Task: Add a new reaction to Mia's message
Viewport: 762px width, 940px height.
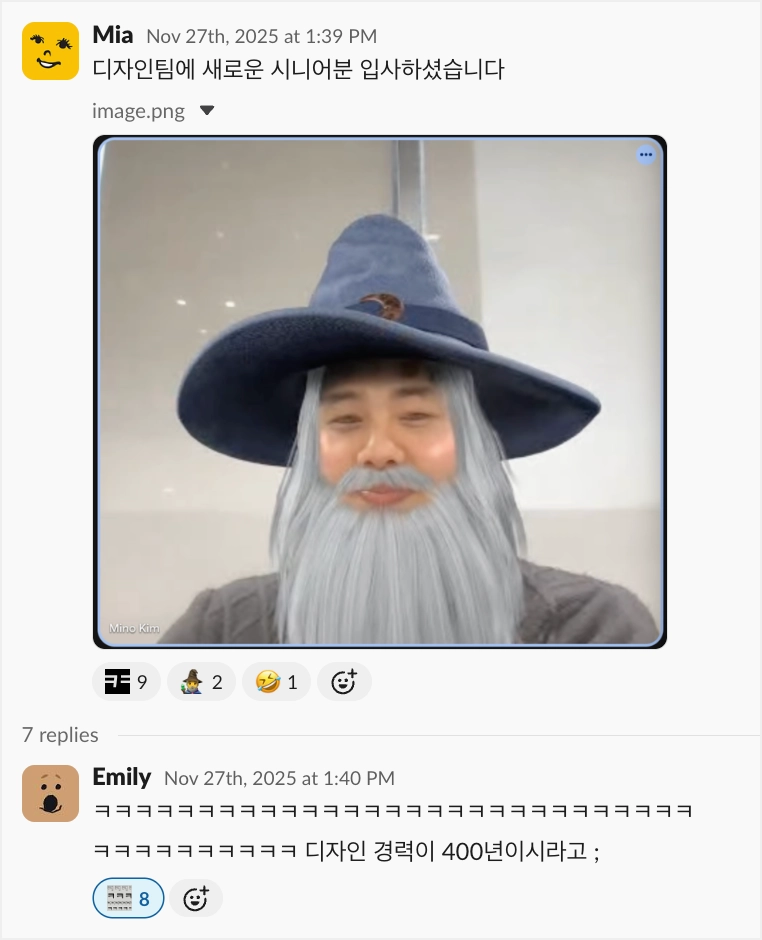Action: (x=344, y=683)
